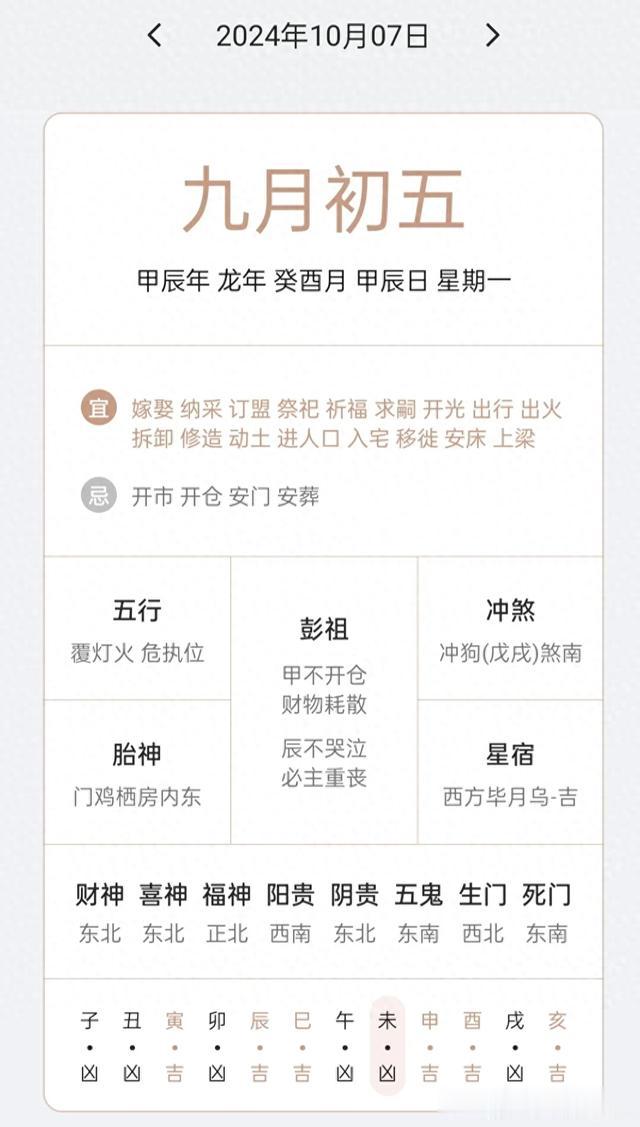Select the 申 hour
Viewport: 640px width, 1127px height.
tap(429, 1046)
